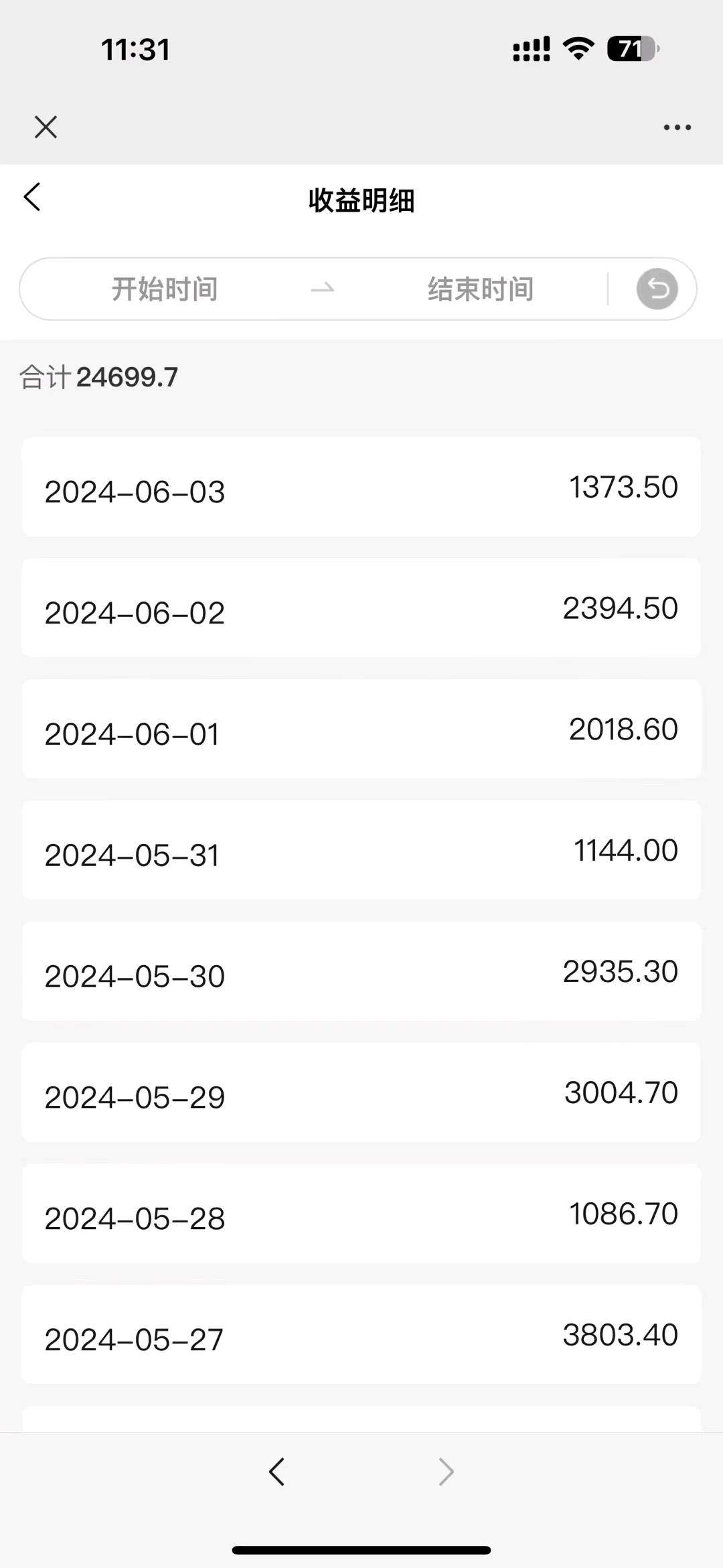
Task: Pick a start date in 开始时间
Action: pyautogui.click(x=165, y=289)
